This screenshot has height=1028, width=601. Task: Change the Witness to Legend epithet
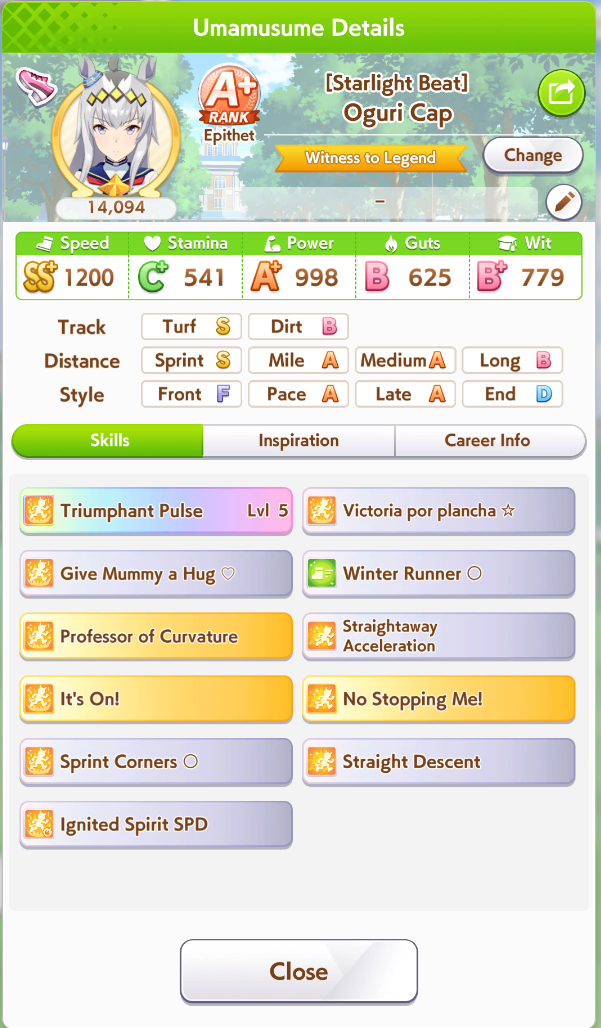[533, 156]
